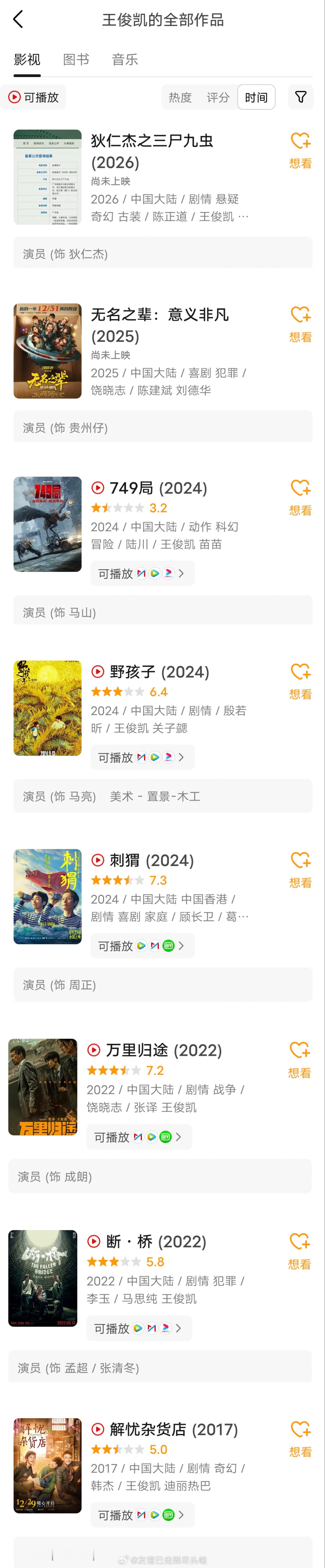
Task: Open the 749局 poster
Action: tap(47, 524)
